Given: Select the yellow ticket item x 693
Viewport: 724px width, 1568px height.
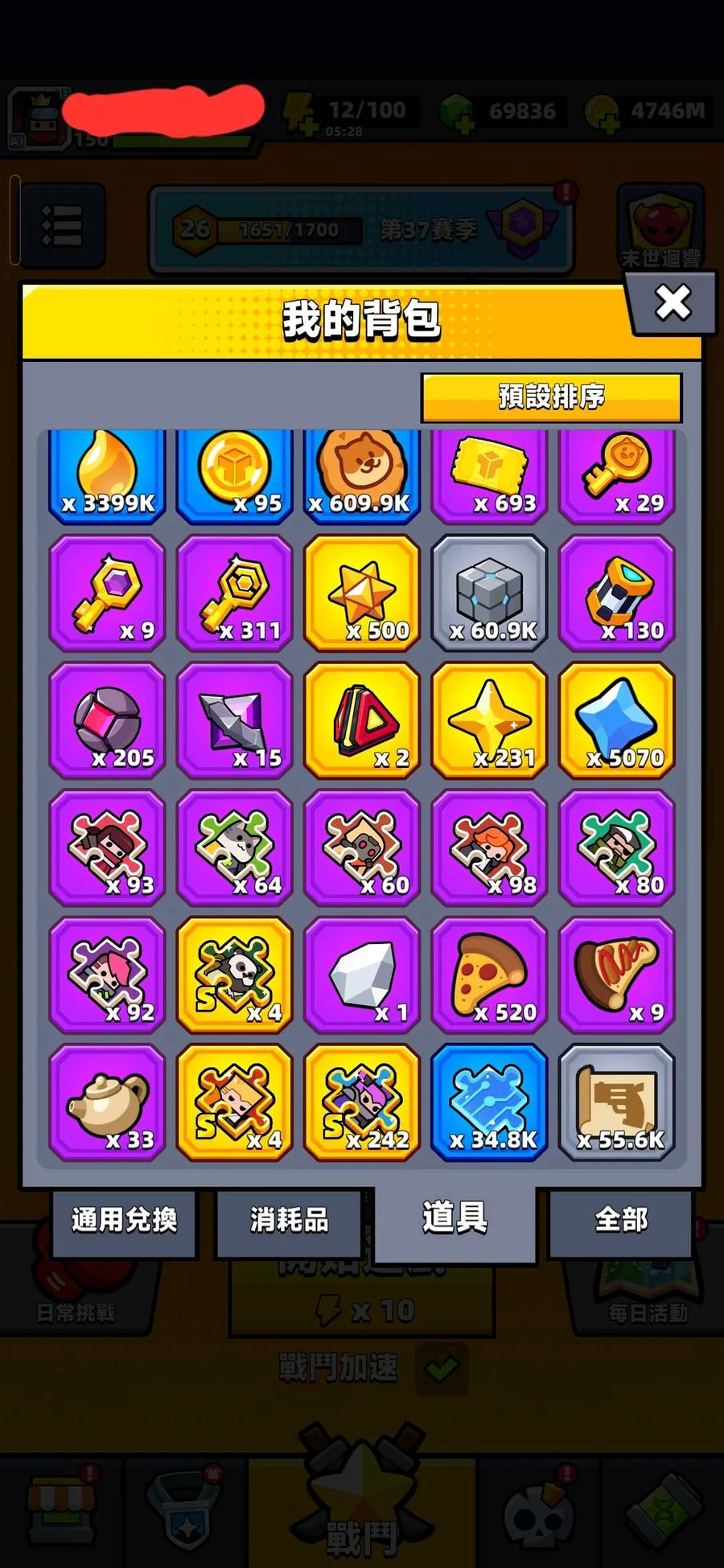Looking at the screenshot, I should tap(489, 476).
